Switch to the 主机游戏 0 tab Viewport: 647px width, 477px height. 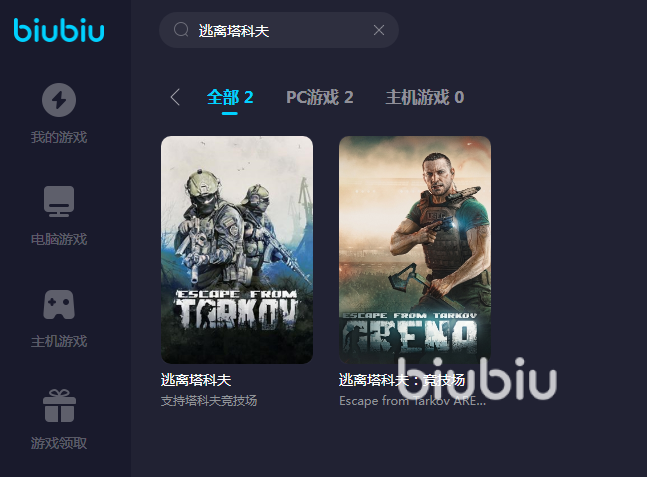425,97
